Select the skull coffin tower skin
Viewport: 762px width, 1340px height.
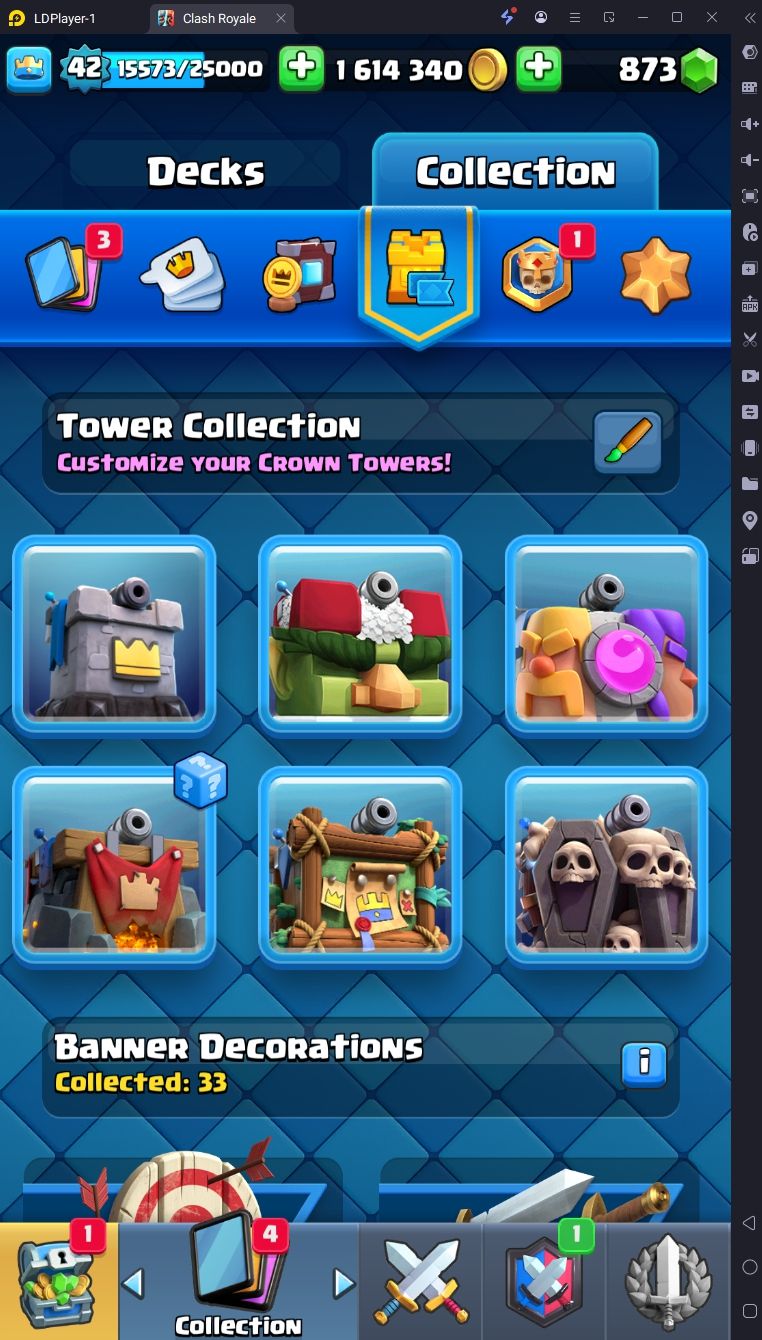[606, 865]
